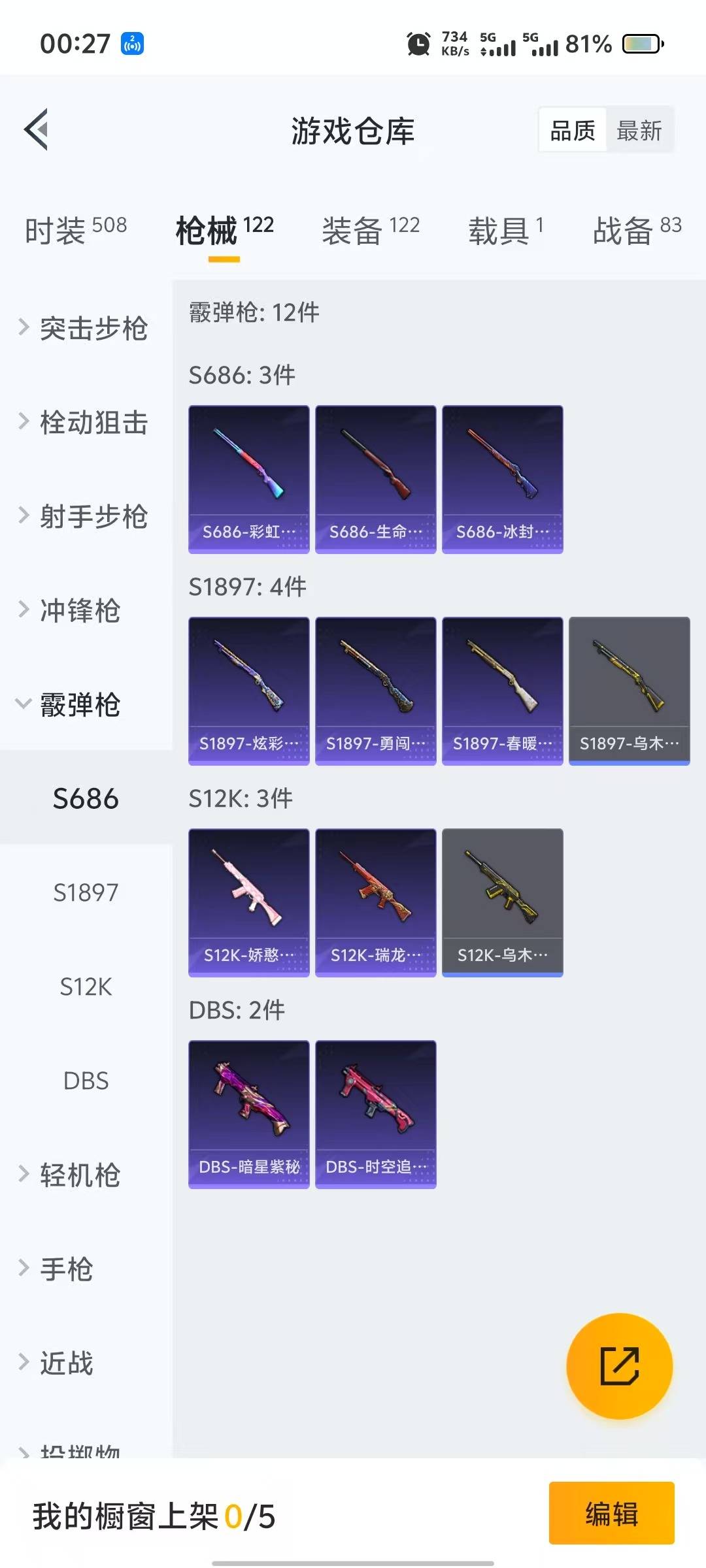Open the S1897-乌木 skin tile
Image resolution: width=706 pixels, height=1568 pixels.
pyautogui.click(x=629, y=691)
